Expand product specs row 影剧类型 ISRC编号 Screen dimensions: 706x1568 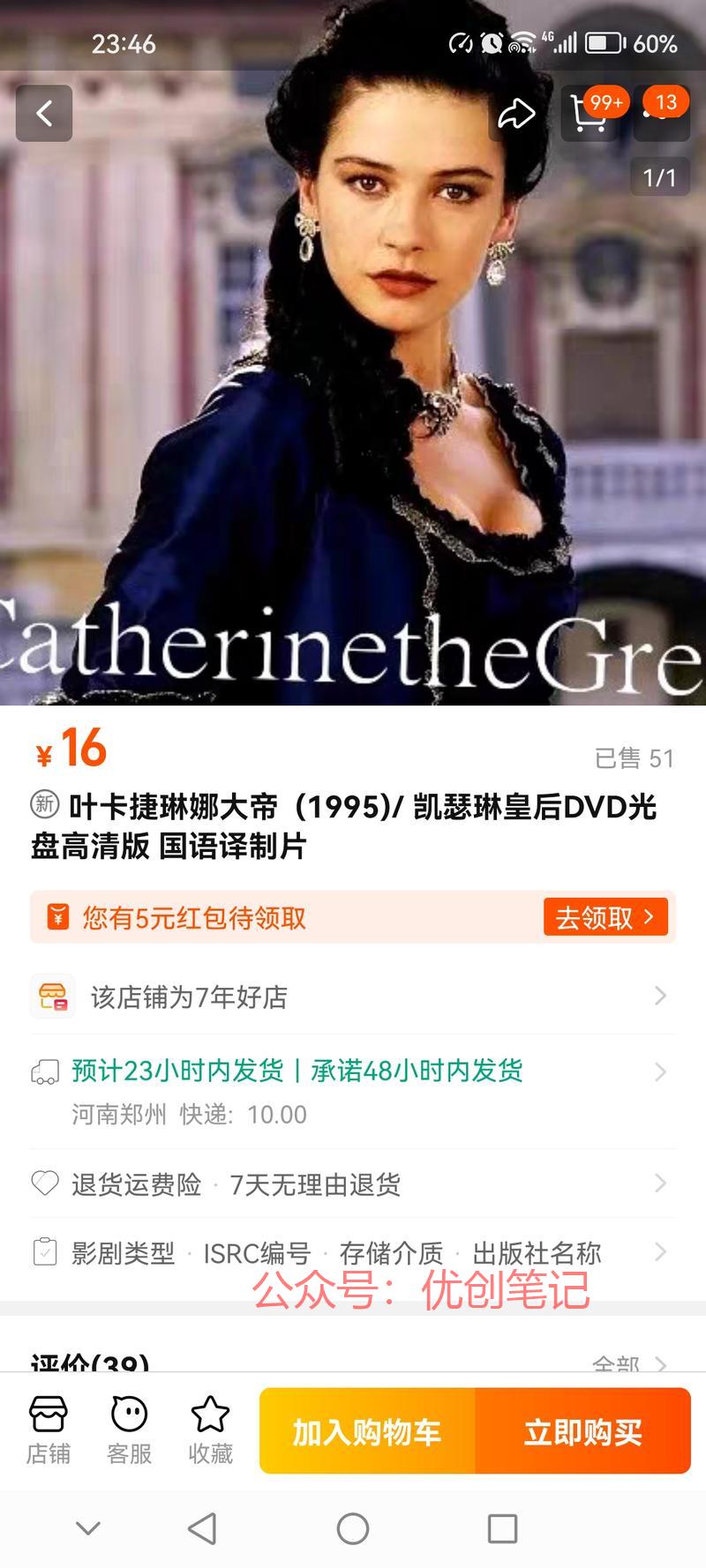coord(353,1252)
